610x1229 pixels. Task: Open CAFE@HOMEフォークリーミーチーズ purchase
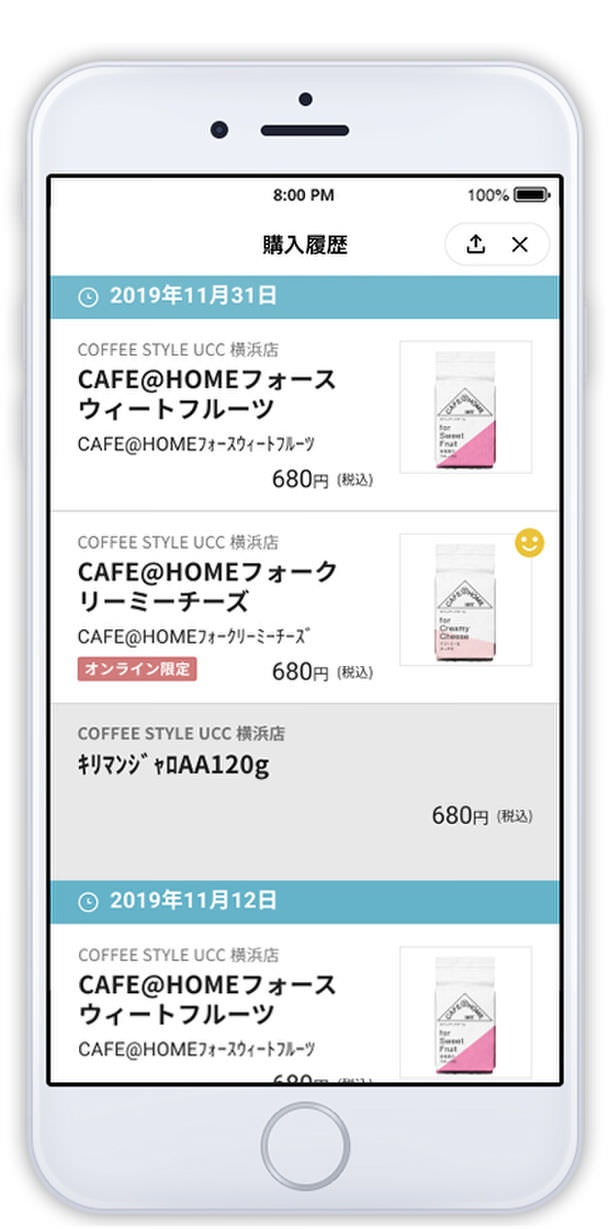pyautogui.click(x=230, y=602)
